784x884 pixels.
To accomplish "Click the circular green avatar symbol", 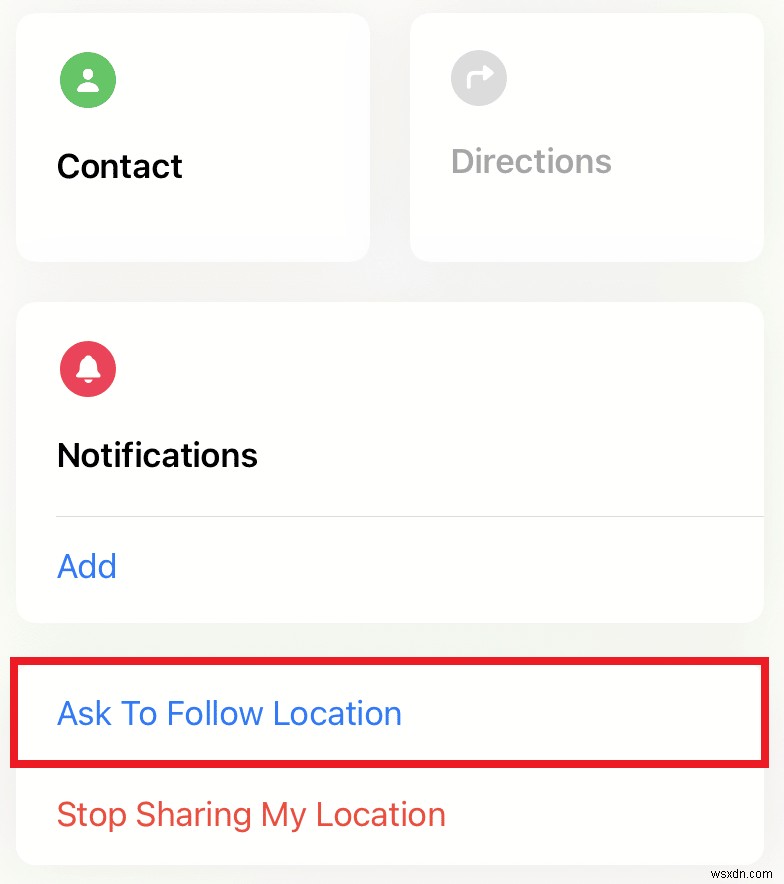I will click(x=88, y=80).
